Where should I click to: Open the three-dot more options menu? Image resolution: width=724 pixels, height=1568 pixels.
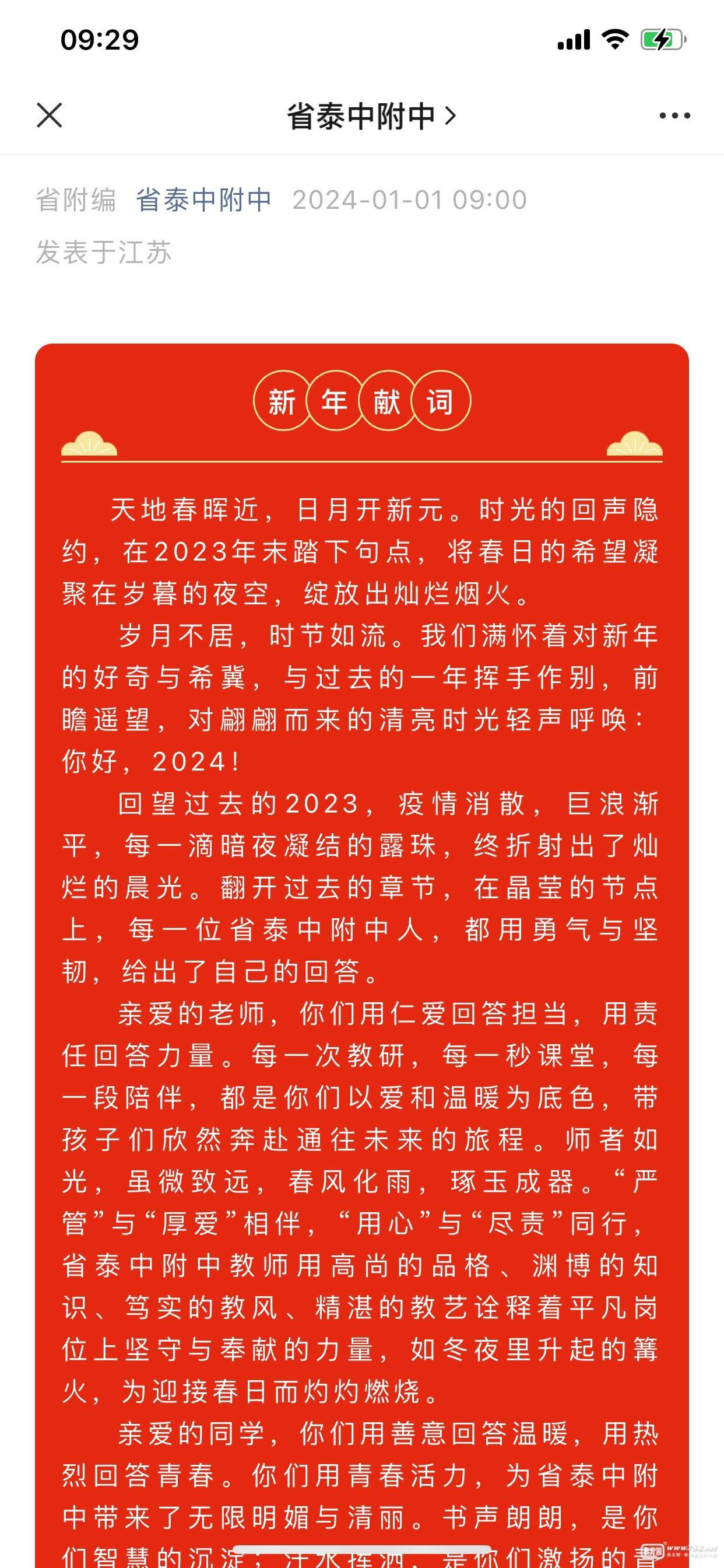pos(674,116)
